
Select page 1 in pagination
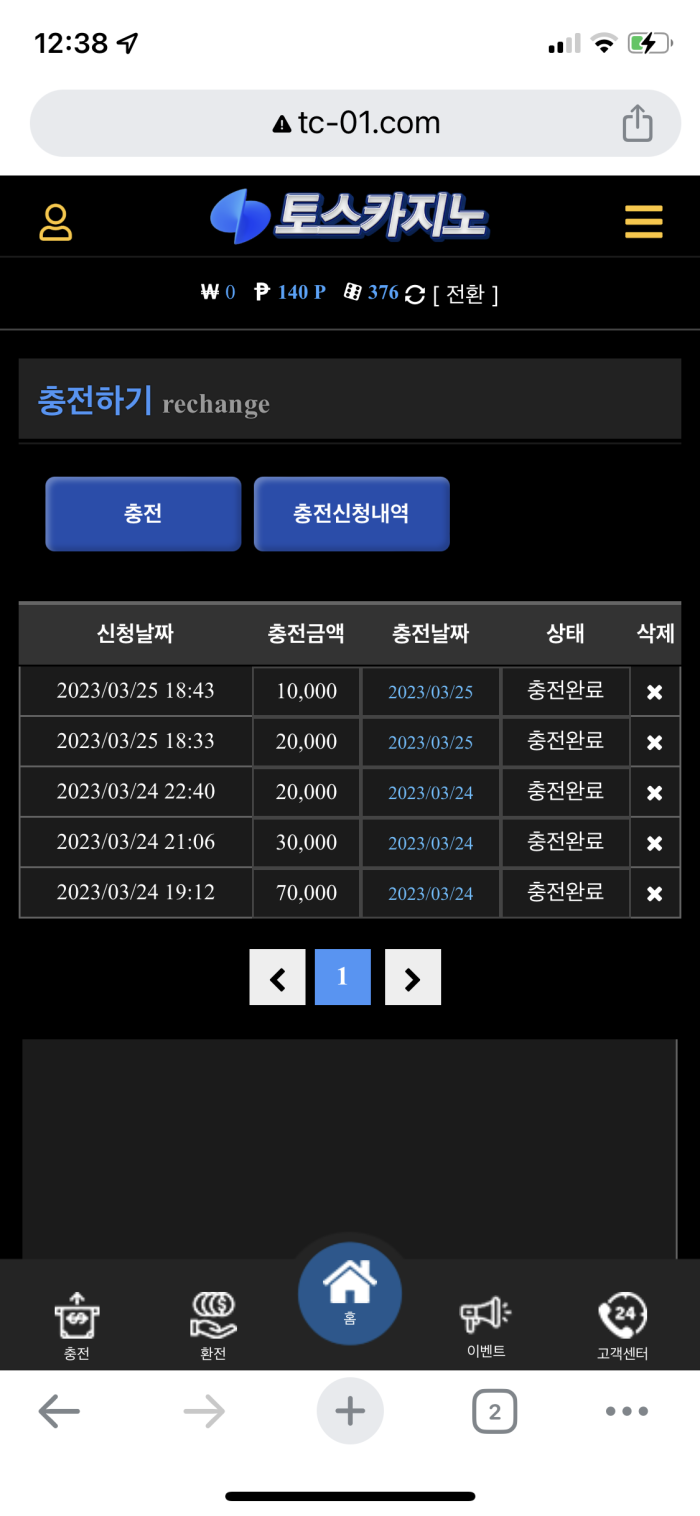click(342, 977)
